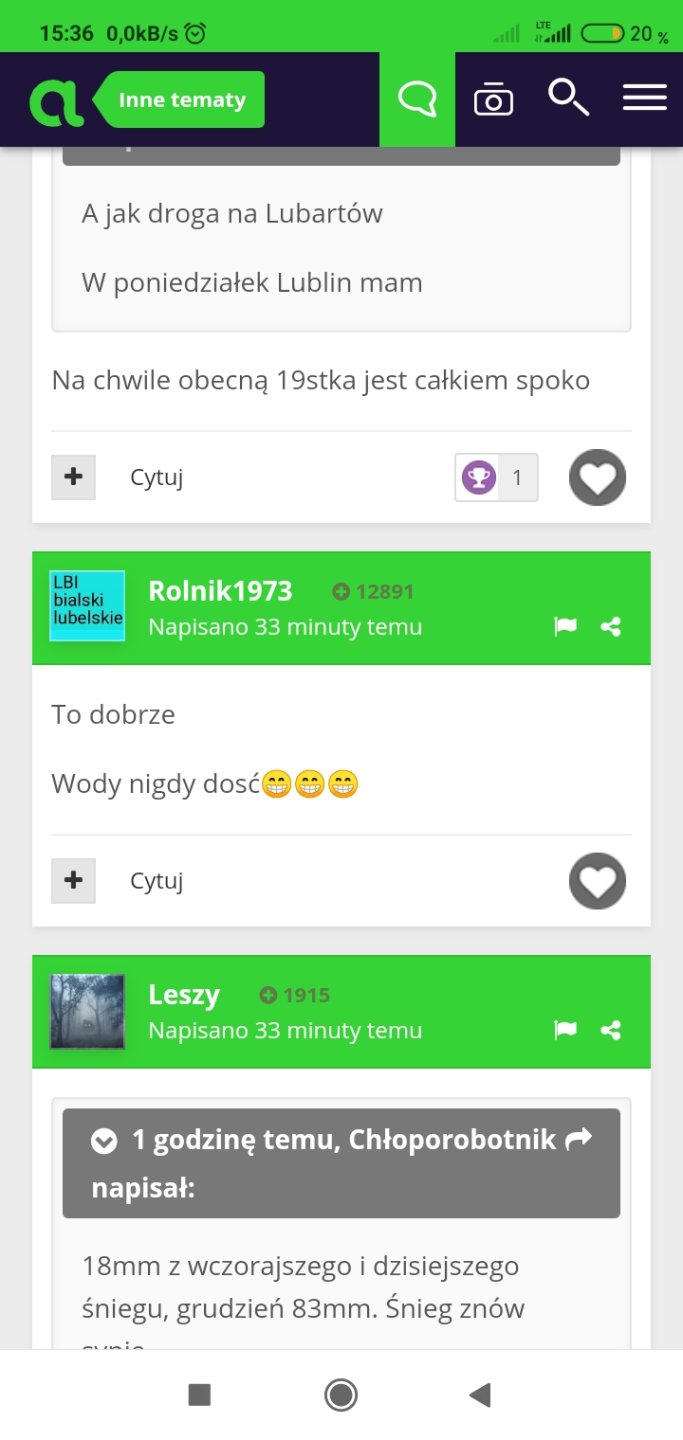Open the camera gallery icon
Image resolution: width=683 pixels, height=1440 pixels.
tap(493, 100)
